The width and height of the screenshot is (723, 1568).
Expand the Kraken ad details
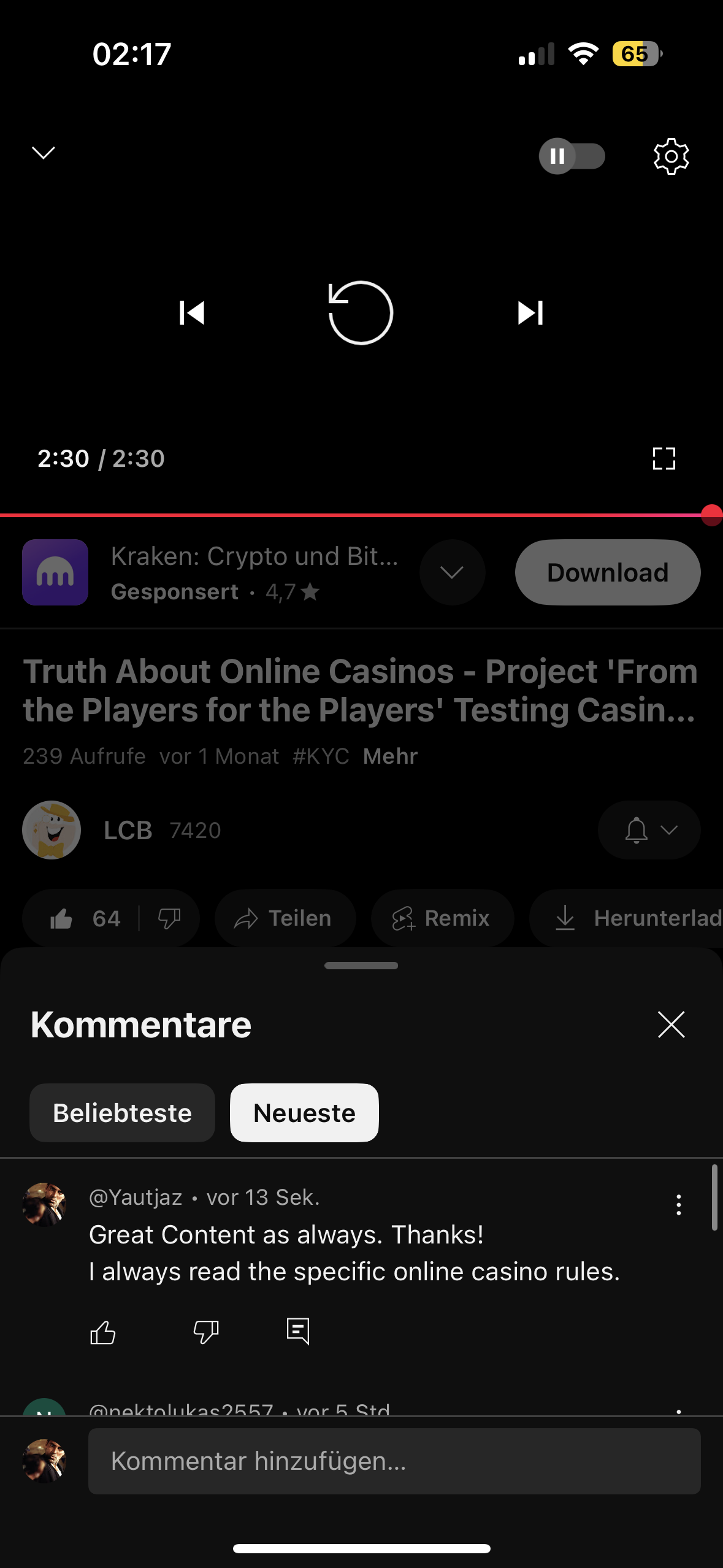pyautogui.click(x=452, y=572)
